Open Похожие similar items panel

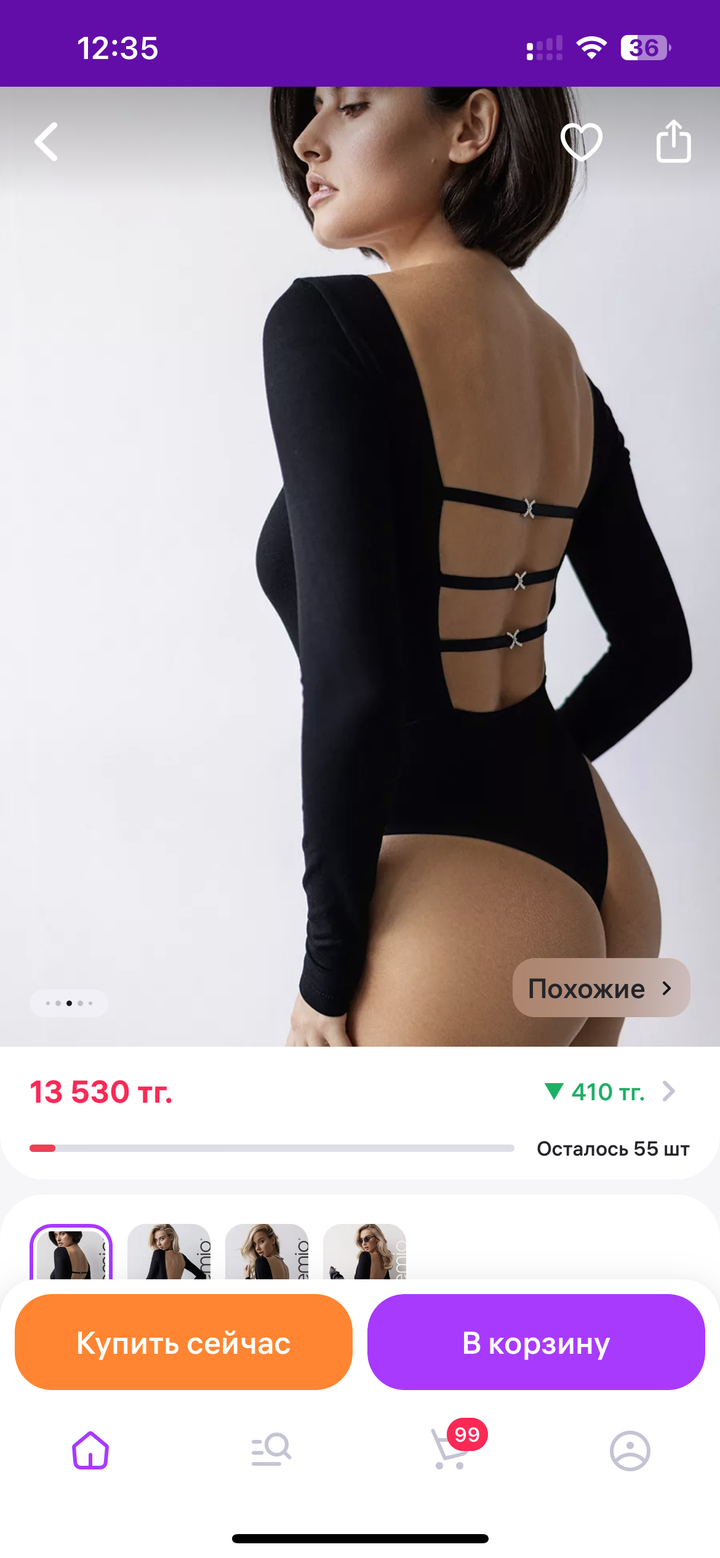[600, 988]
